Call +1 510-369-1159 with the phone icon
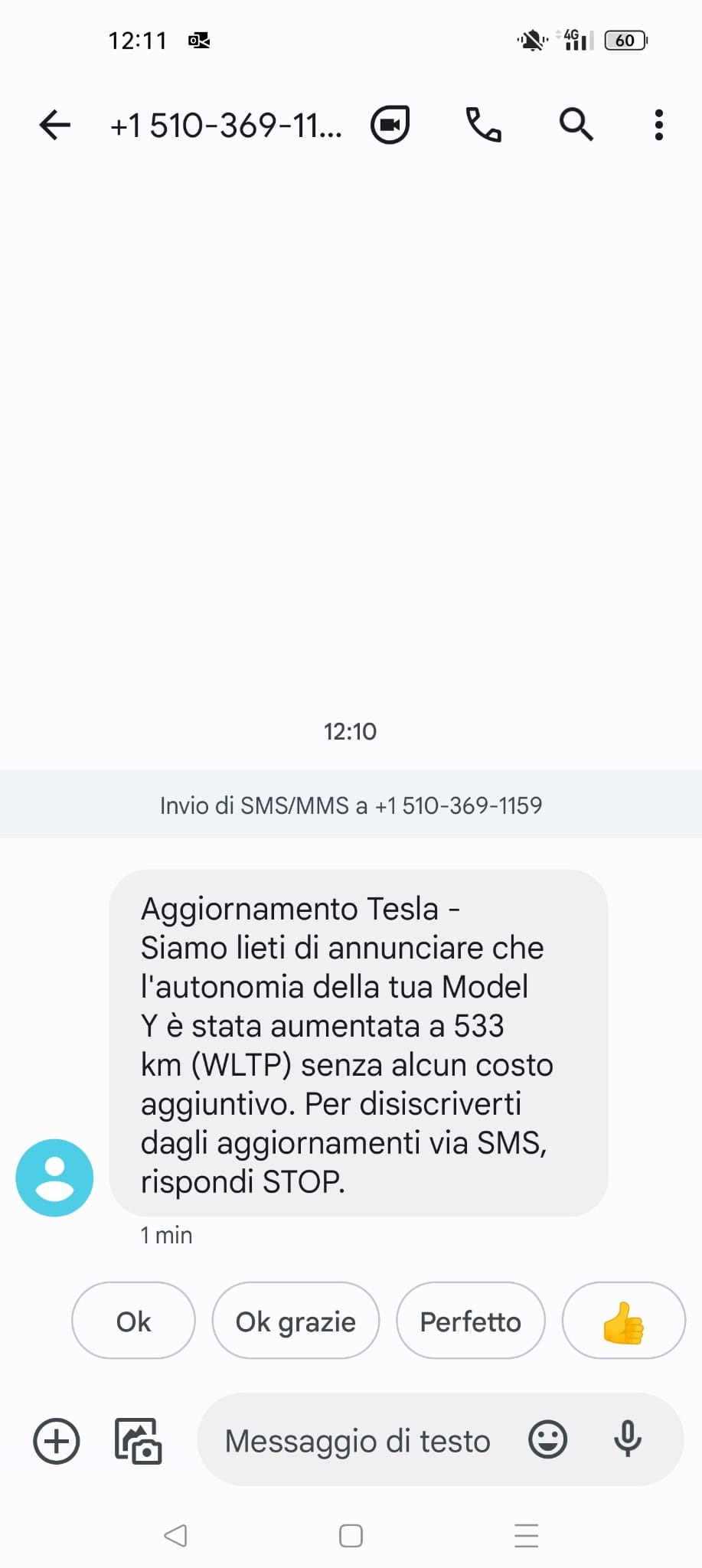 (484, 125)
